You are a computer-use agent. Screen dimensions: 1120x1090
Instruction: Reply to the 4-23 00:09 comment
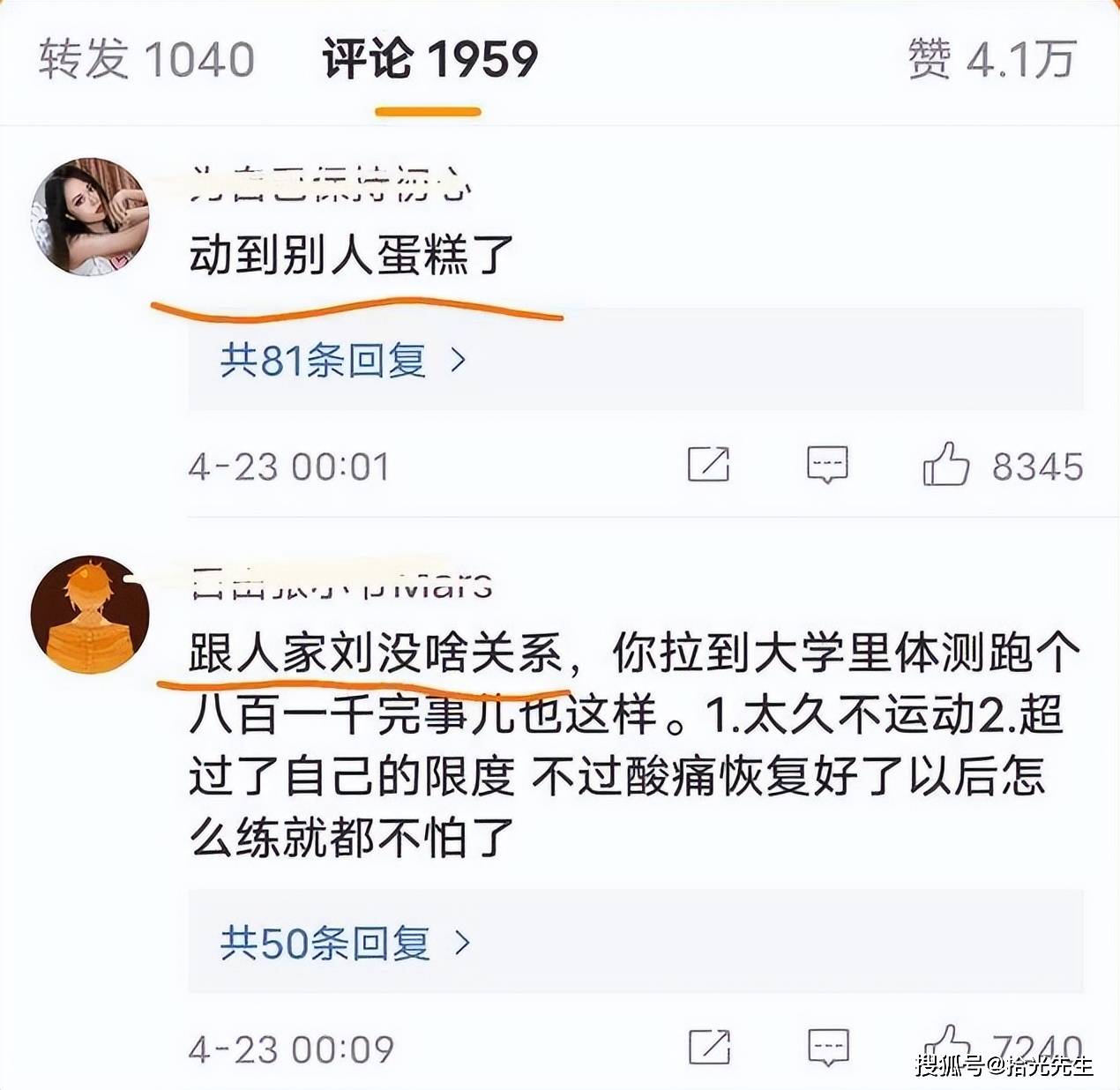click(x=827, y=1047)
